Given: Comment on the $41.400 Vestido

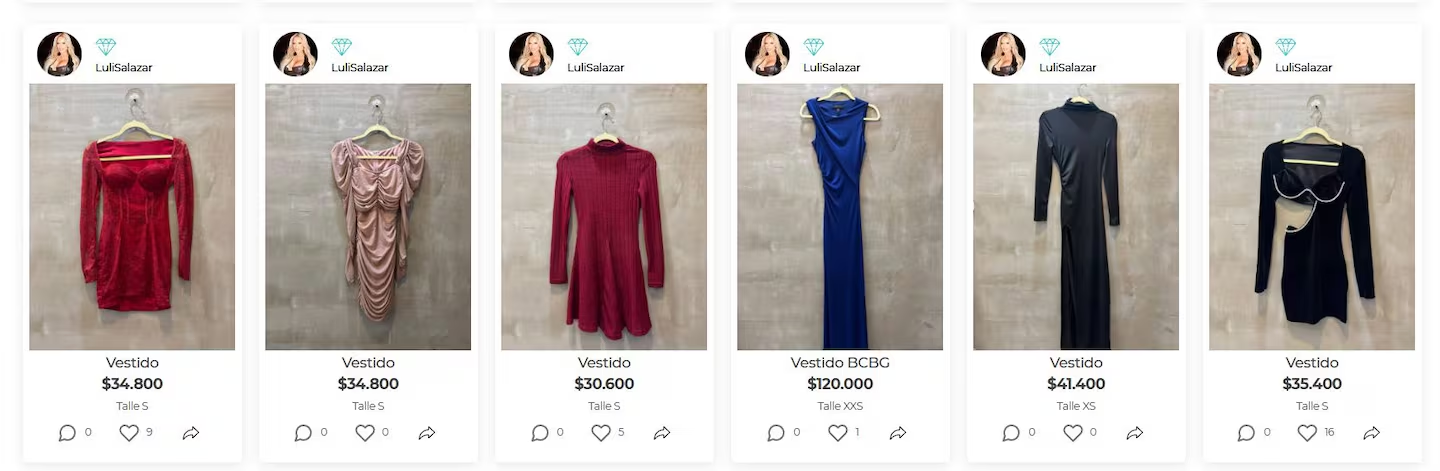Looking at the screenshot, I should tap(1011, 433).
